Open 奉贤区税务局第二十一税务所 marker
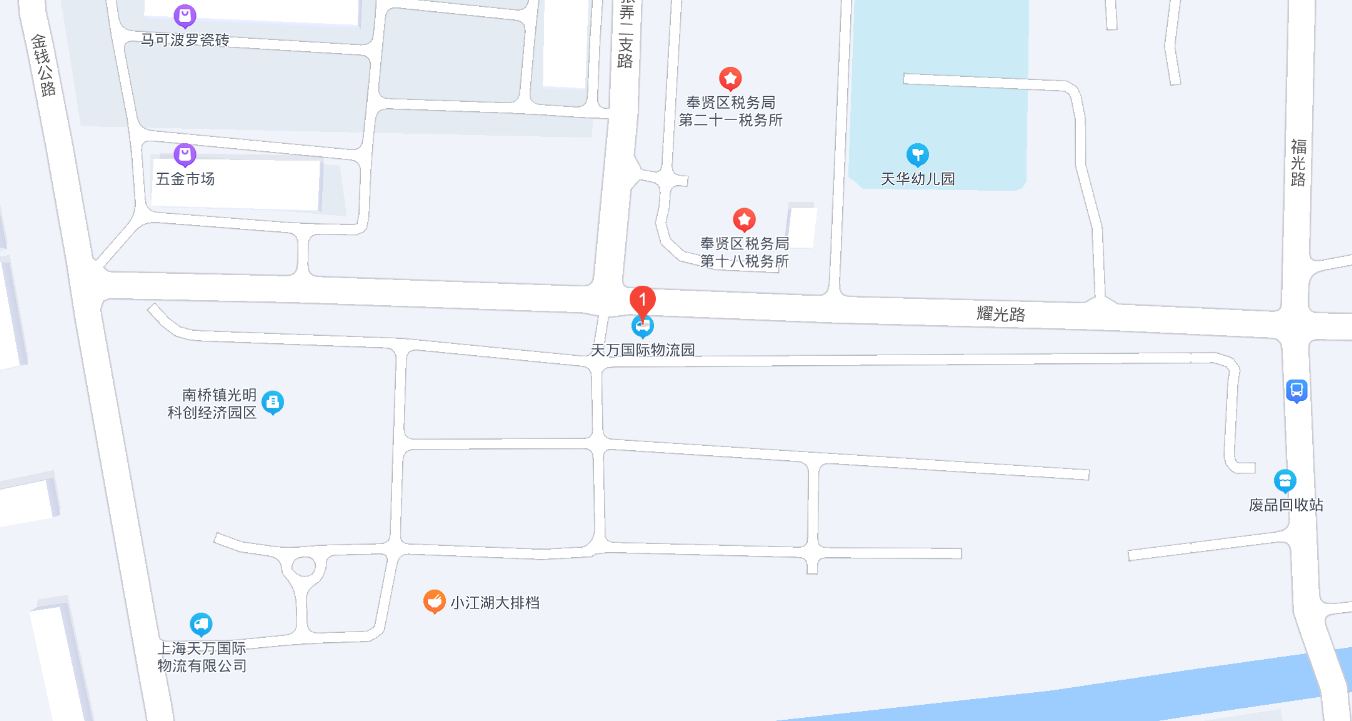This screenshot has width=1352, height=721. [x=731, y=78]
